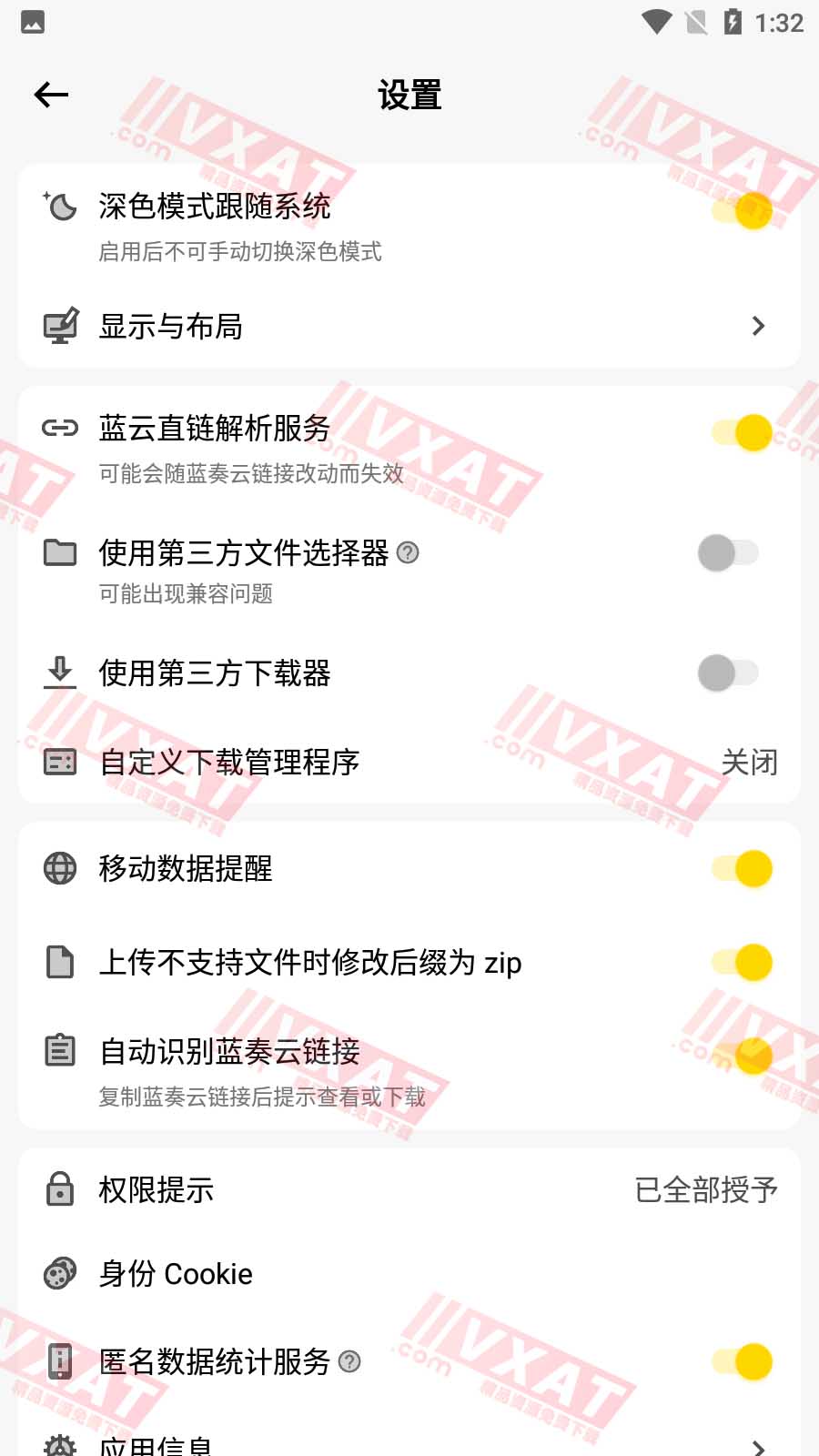This screenshot has width=819, height=1456.
Task: Click the display icon beside 显示与布局
Action: 59,326
